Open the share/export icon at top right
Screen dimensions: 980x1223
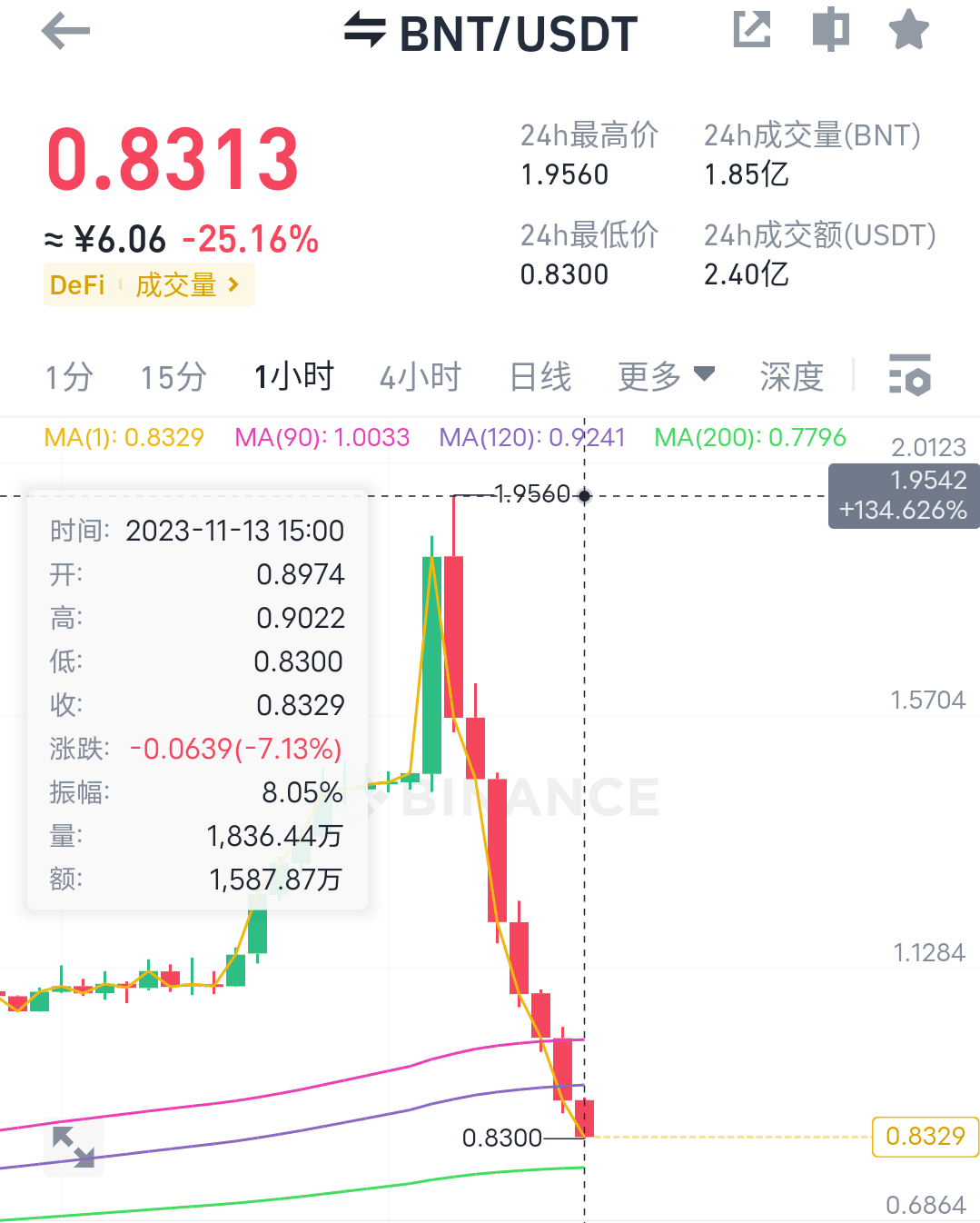click(x=751, y=30)
